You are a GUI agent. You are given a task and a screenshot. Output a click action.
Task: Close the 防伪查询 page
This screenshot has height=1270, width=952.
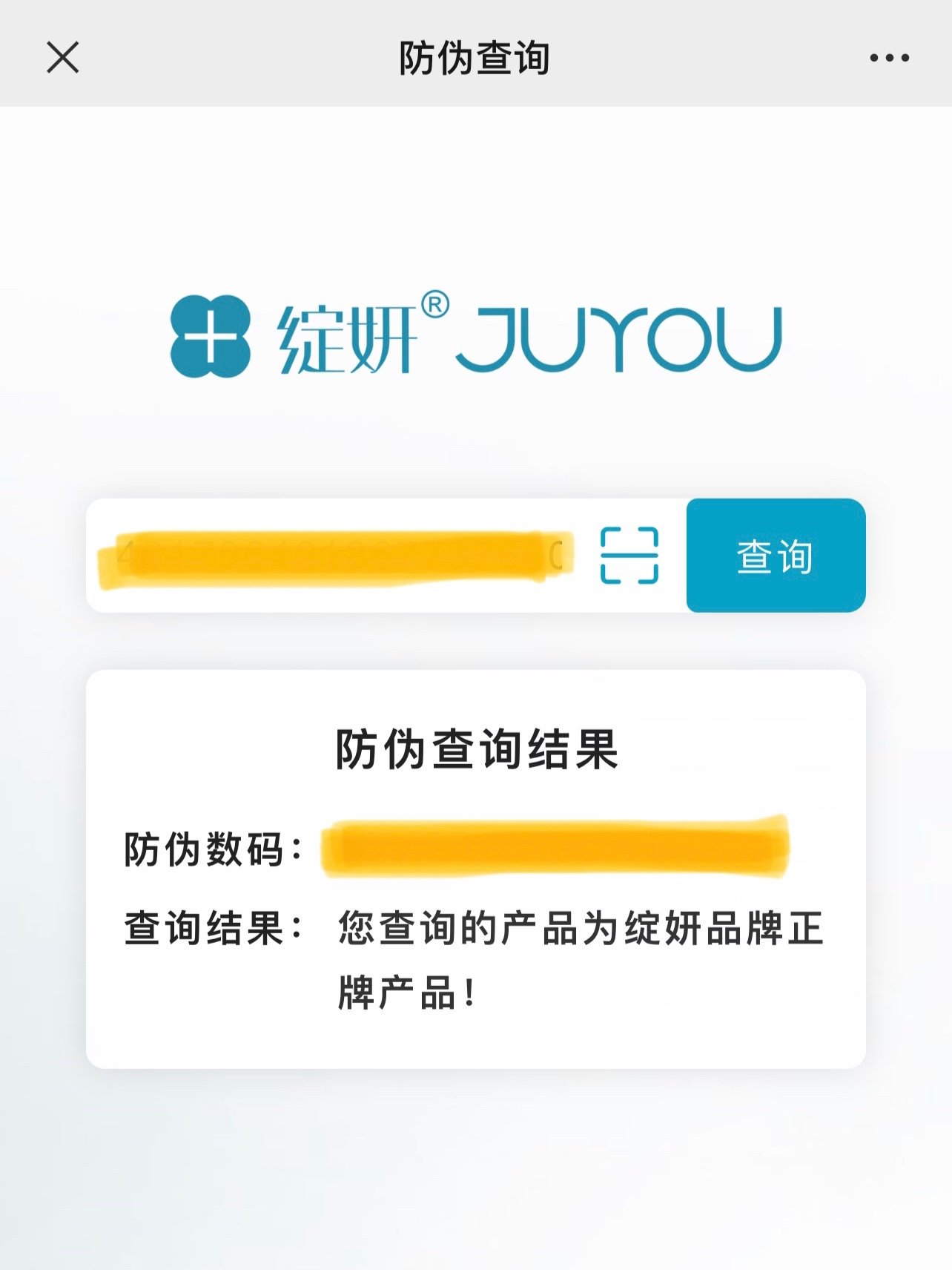pos(62,57)
